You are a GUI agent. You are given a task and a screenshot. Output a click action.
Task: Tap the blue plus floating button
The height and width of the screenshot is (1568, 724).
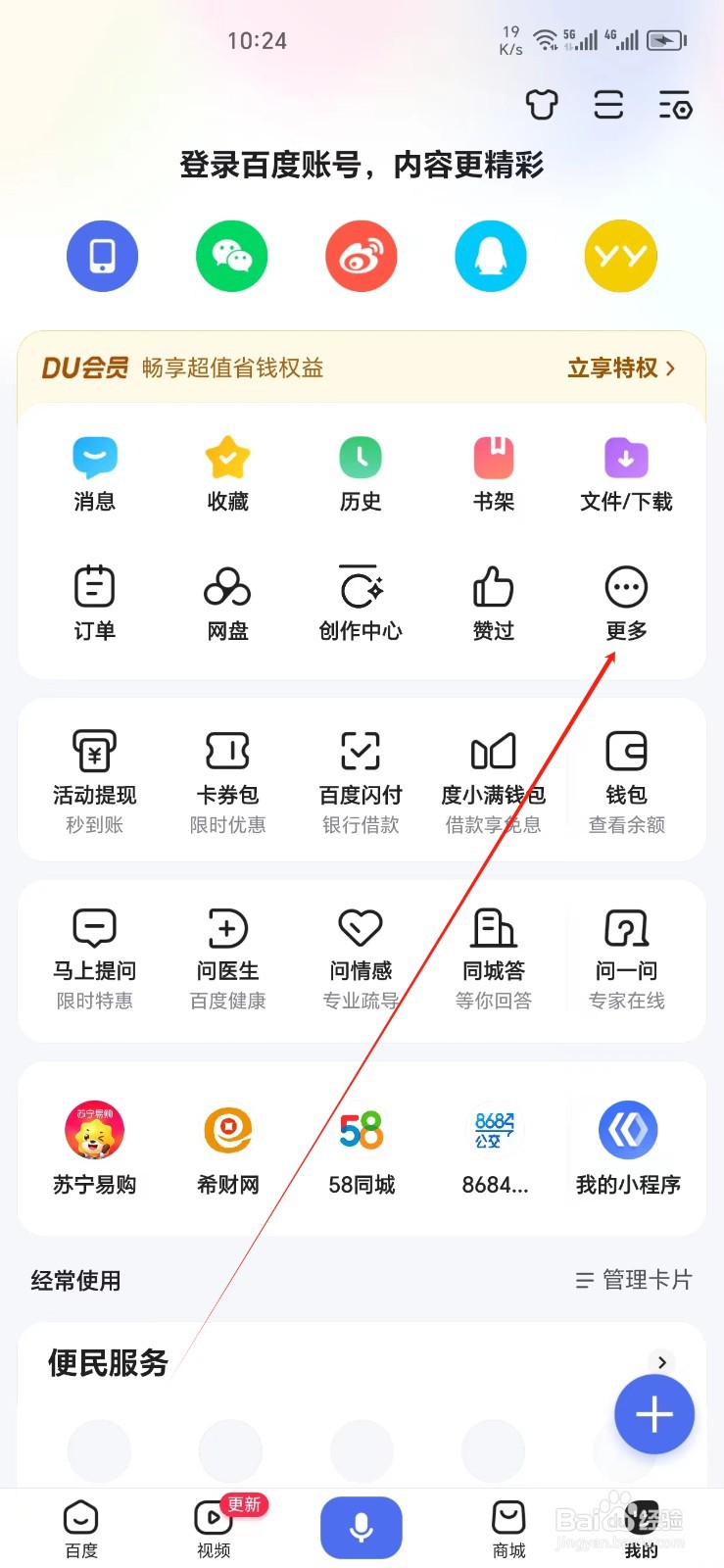pos(653,1414)
